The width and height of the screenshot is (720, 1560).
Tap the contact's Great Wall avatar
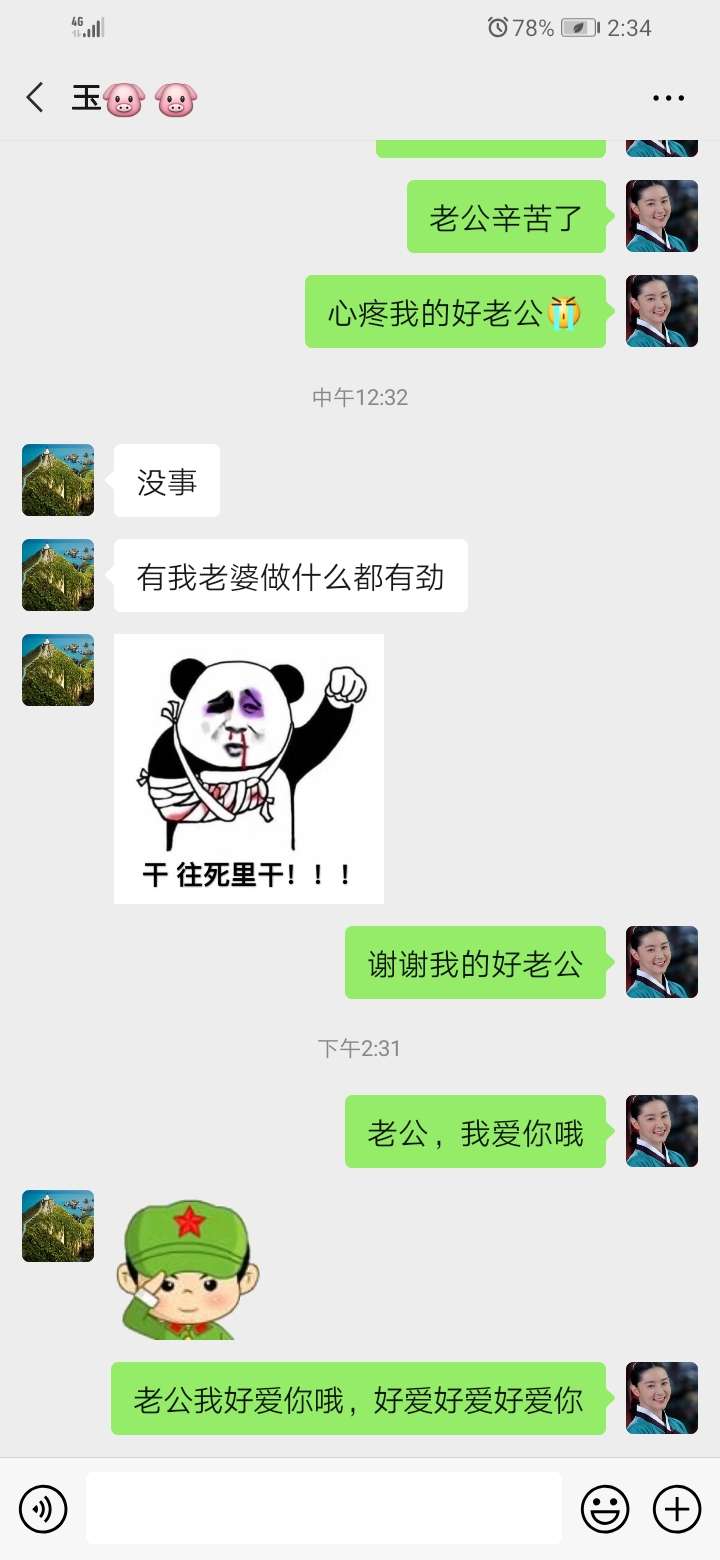click(x=57, y=480)
